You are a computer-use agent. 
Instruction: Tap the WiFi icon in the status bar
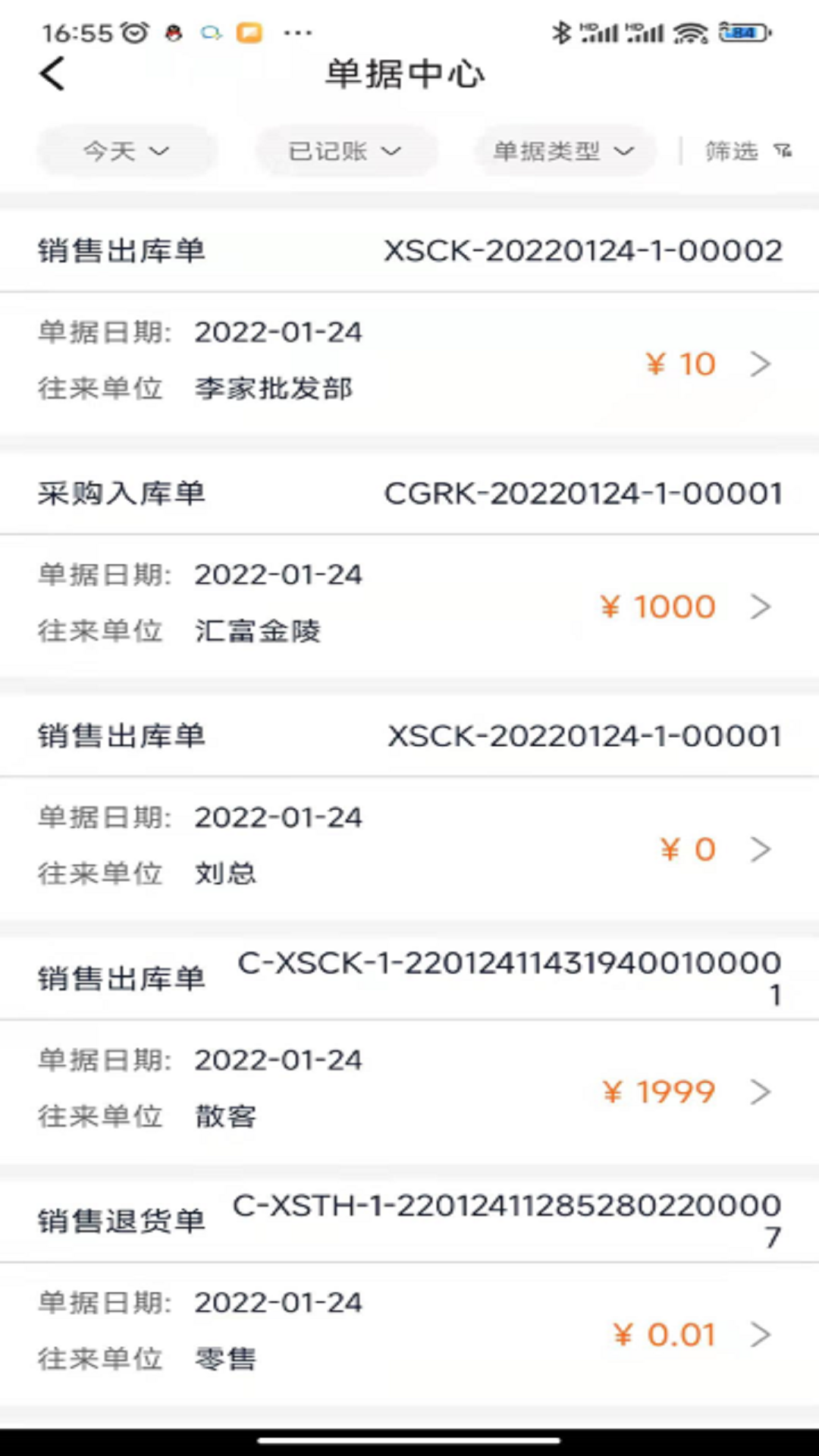(689, 32)
